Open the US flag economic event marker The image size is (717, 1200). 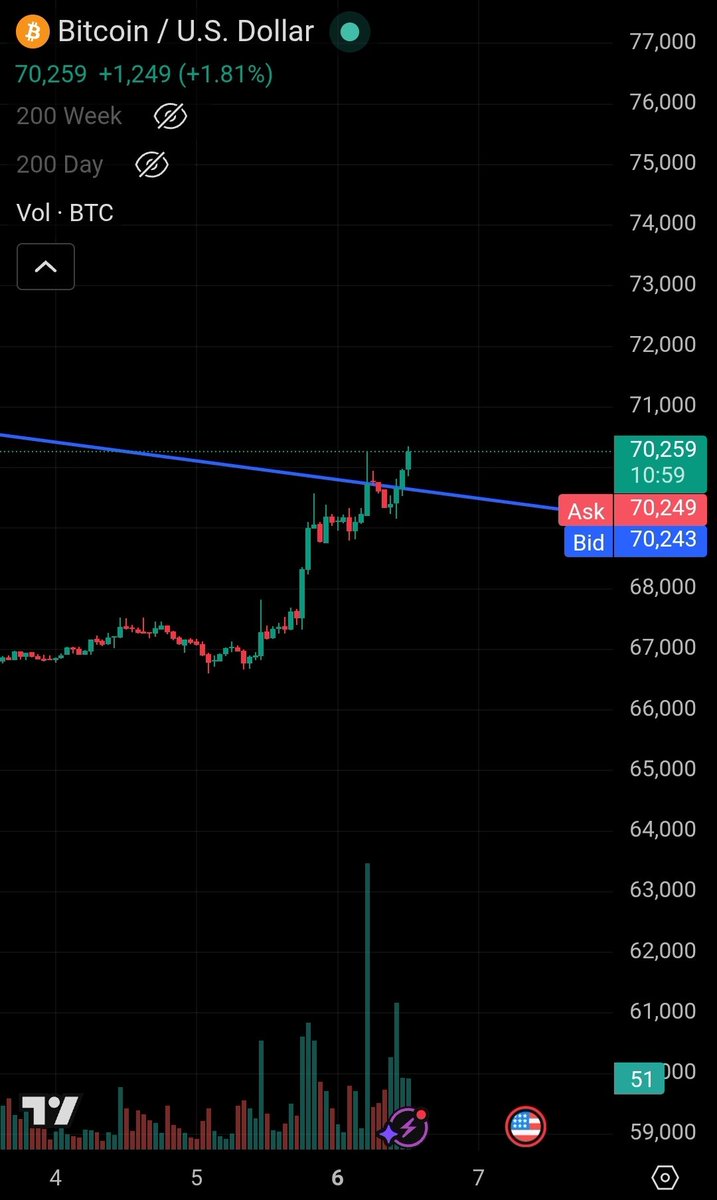(x=525, y=1127)
